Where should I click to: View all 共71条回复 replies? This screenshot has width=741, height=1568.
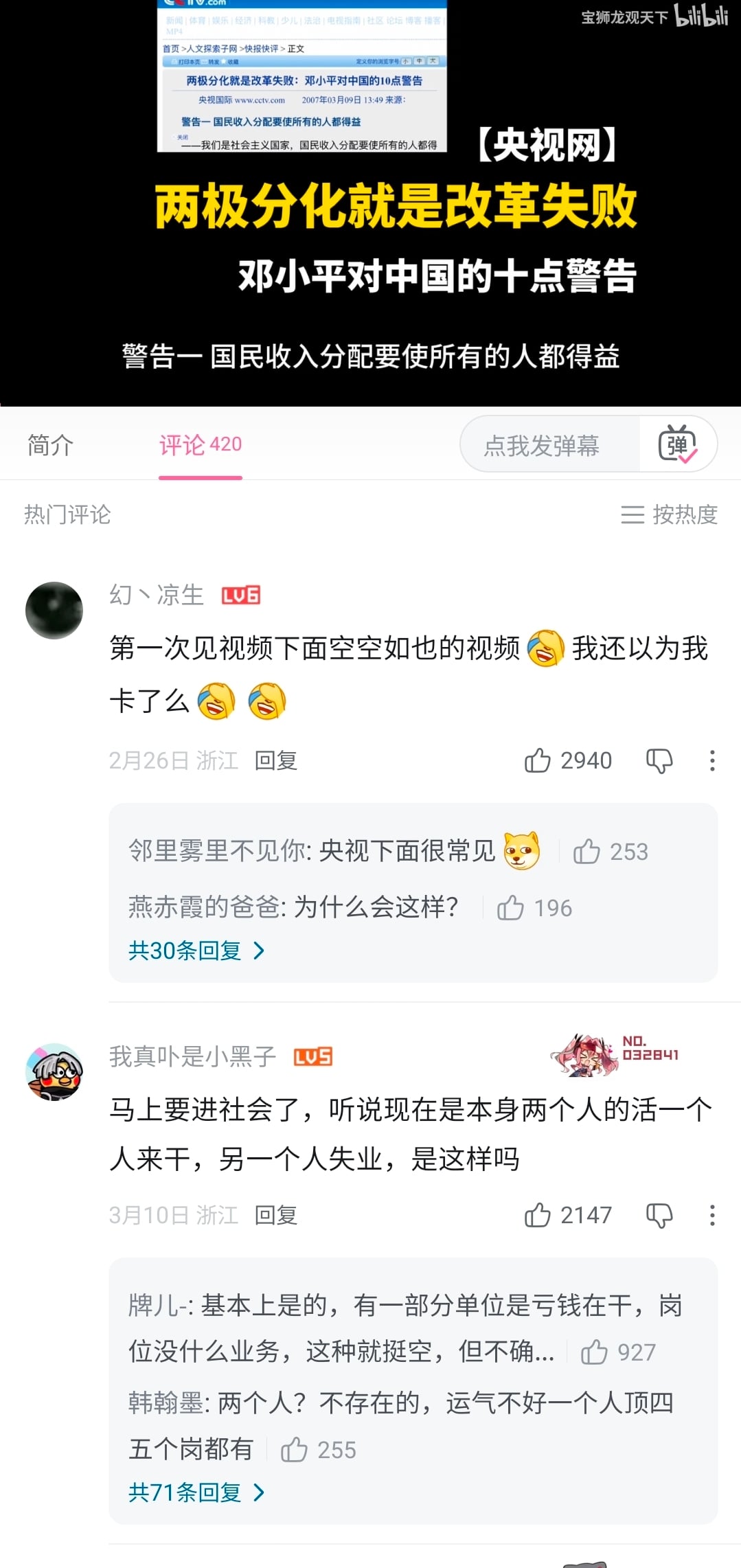point(196,1492)
